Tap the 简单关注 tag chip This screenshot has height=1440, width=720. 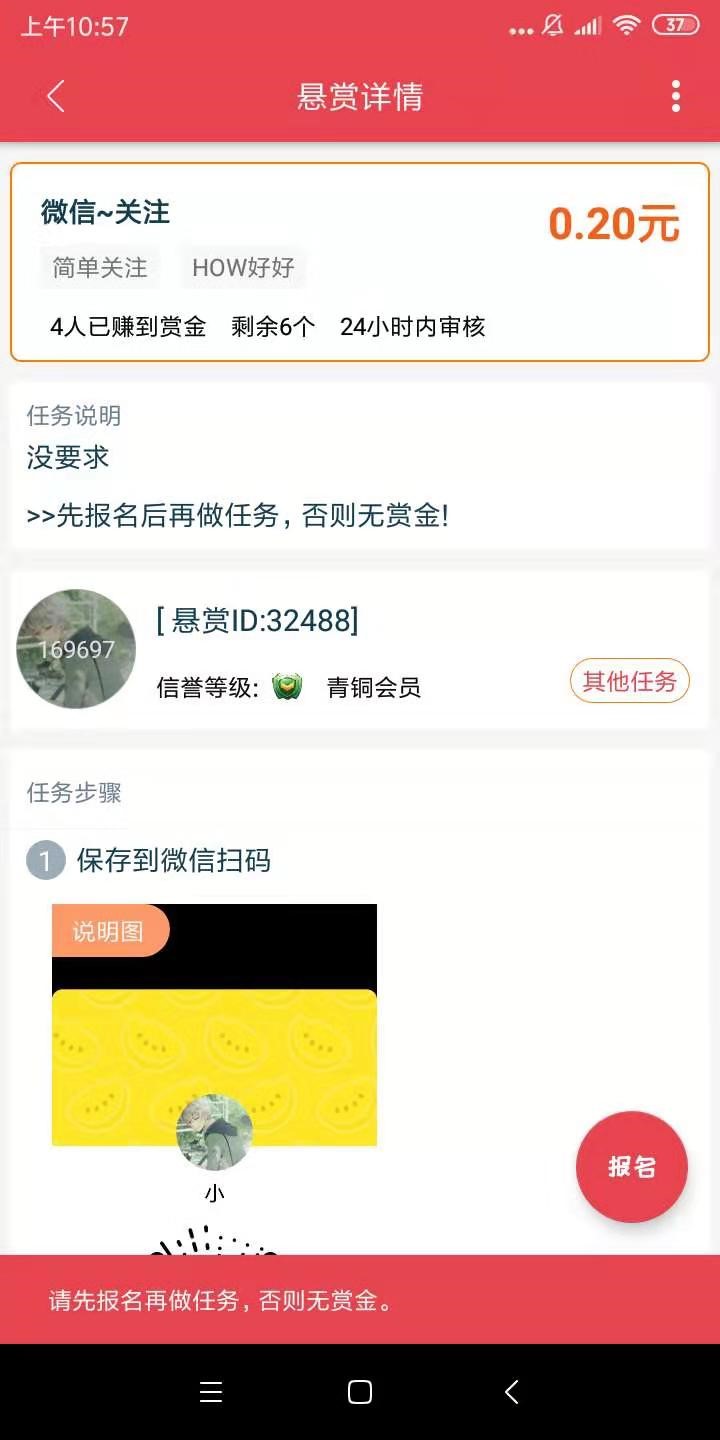100,267
